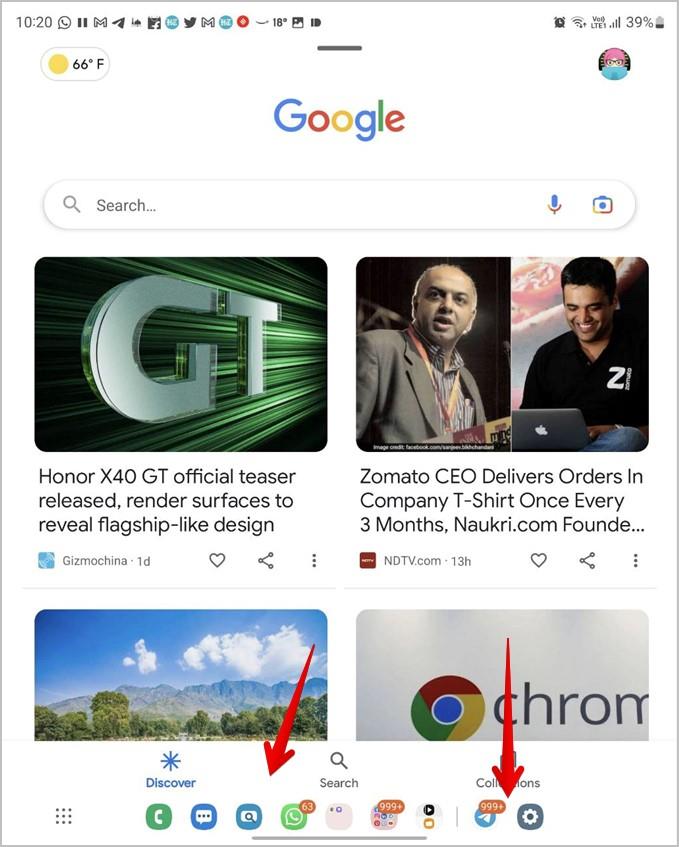This screenshot has height=847, width=679.
Task: Share the Gizmochina article
Action: point(266,561)
